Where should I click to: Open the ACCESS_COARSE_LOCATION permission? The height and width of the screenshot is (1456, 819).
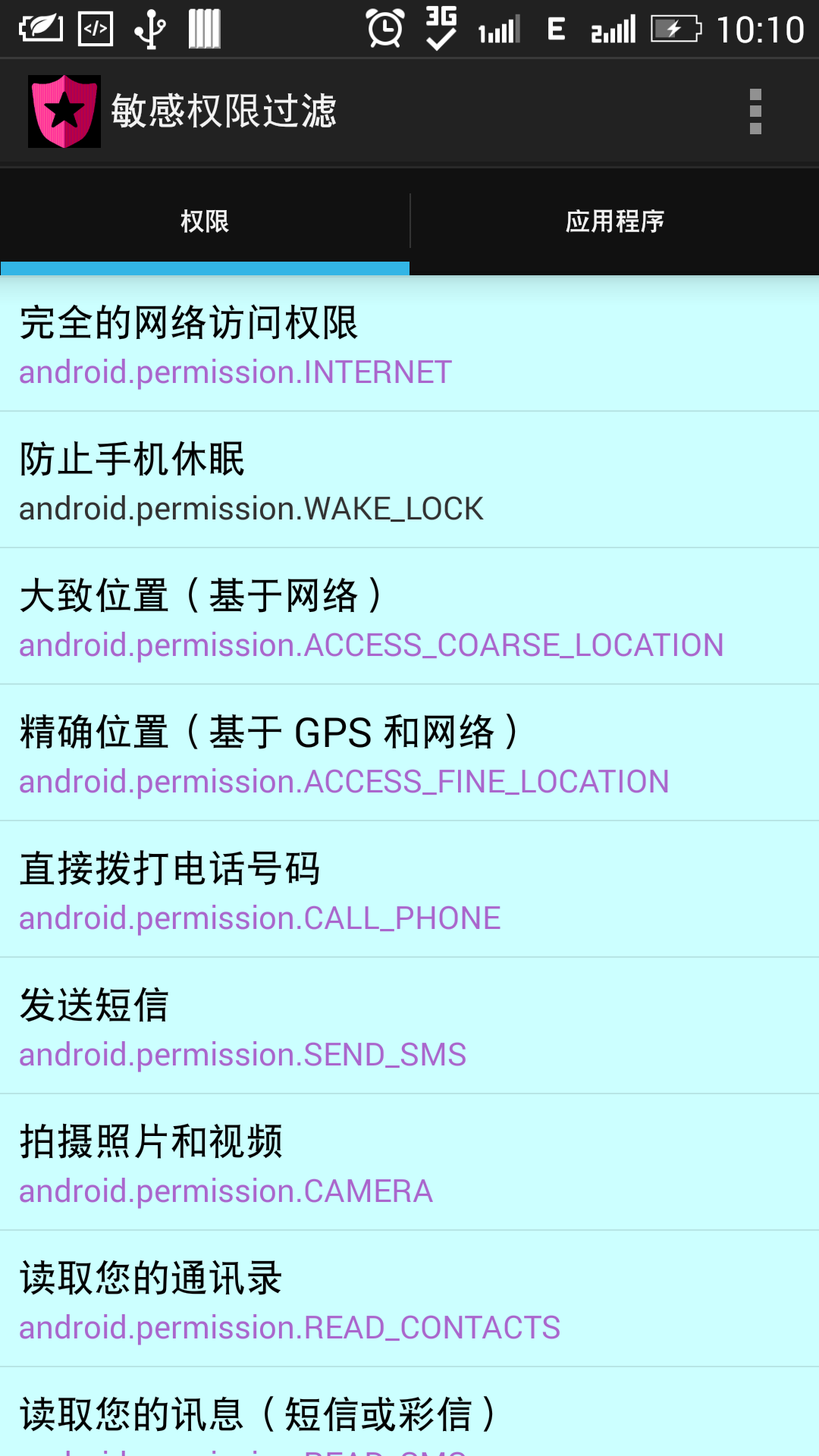(409, 618)
